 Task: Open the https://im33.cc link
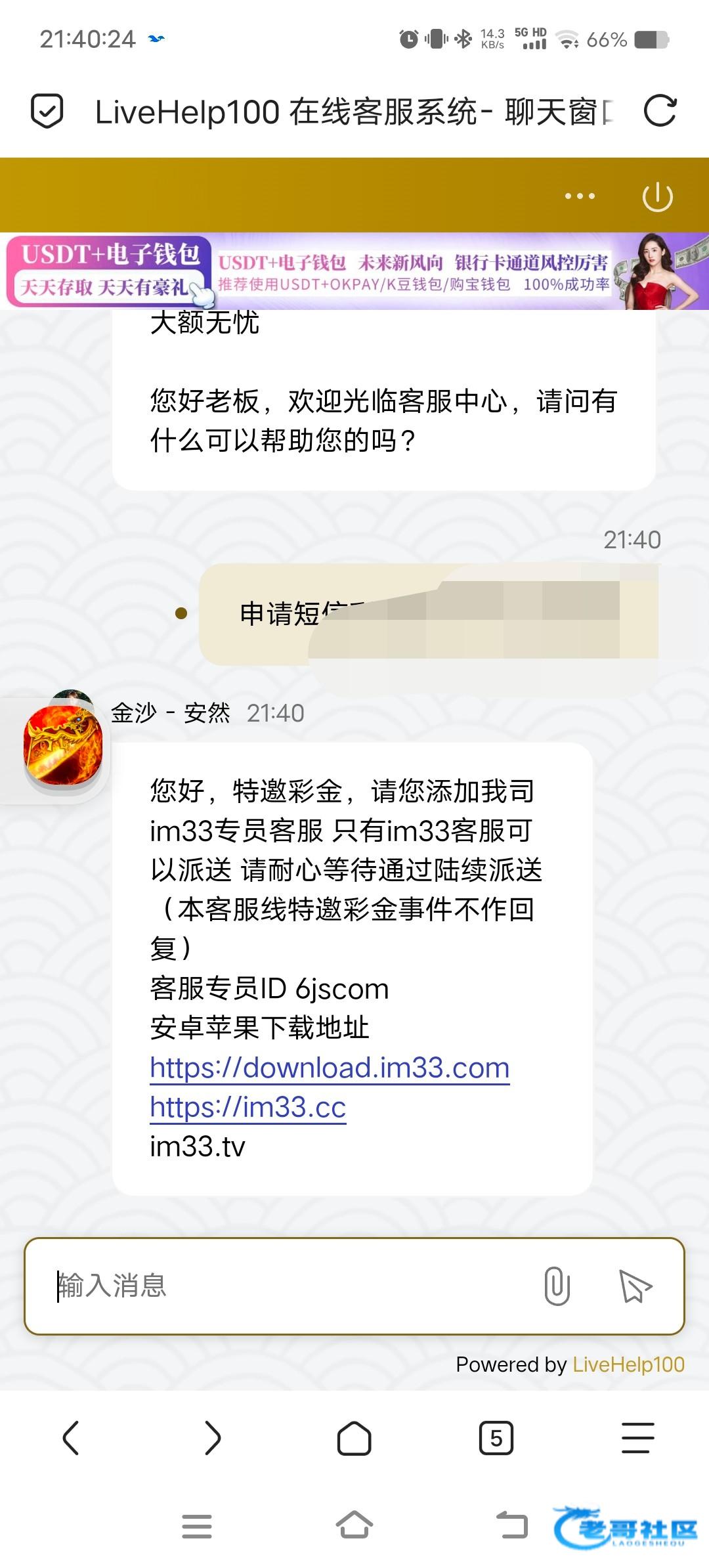(x=247, y=1107)
